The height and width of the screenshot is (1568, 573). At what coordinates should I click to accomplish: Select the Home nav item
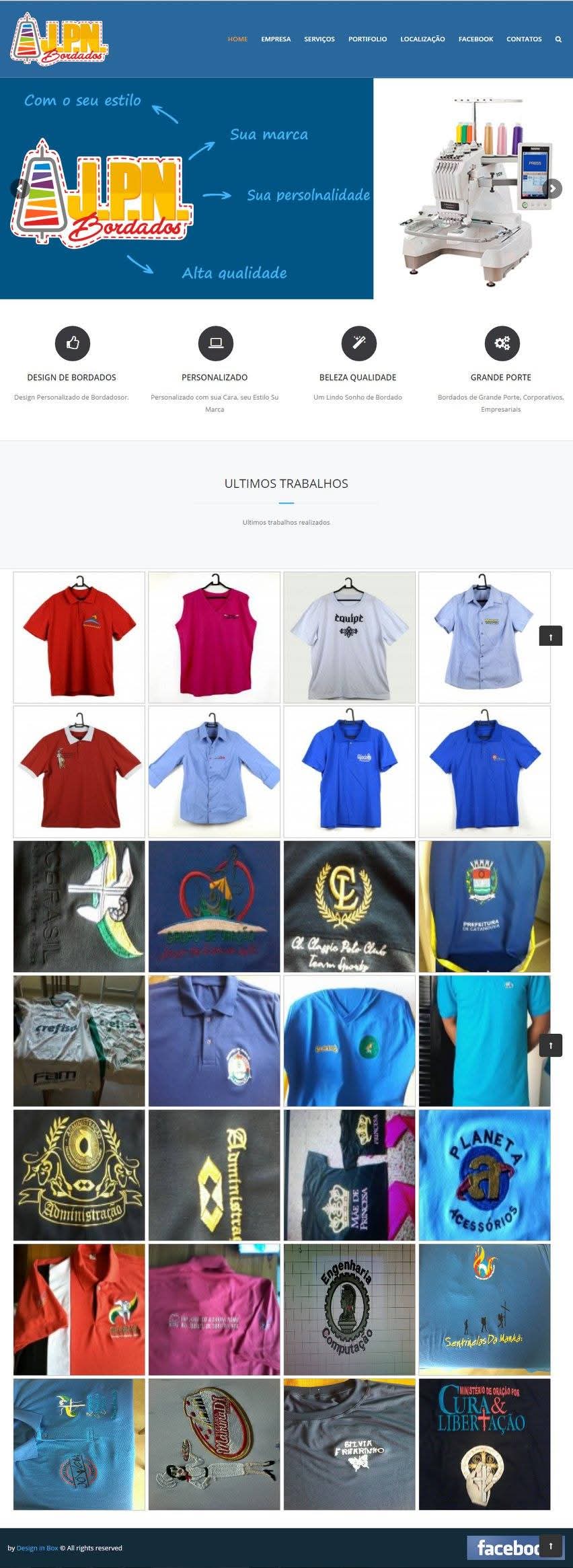pyautogui.click(x=237, y=39)
